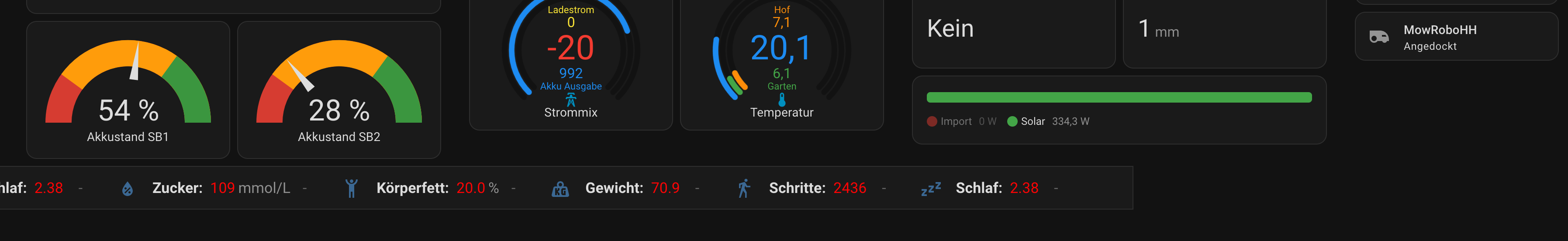Select the Solar 334,3 W legend entry
The width and height of the screenshot is (1568, 241).
[x=1048, y=122]
